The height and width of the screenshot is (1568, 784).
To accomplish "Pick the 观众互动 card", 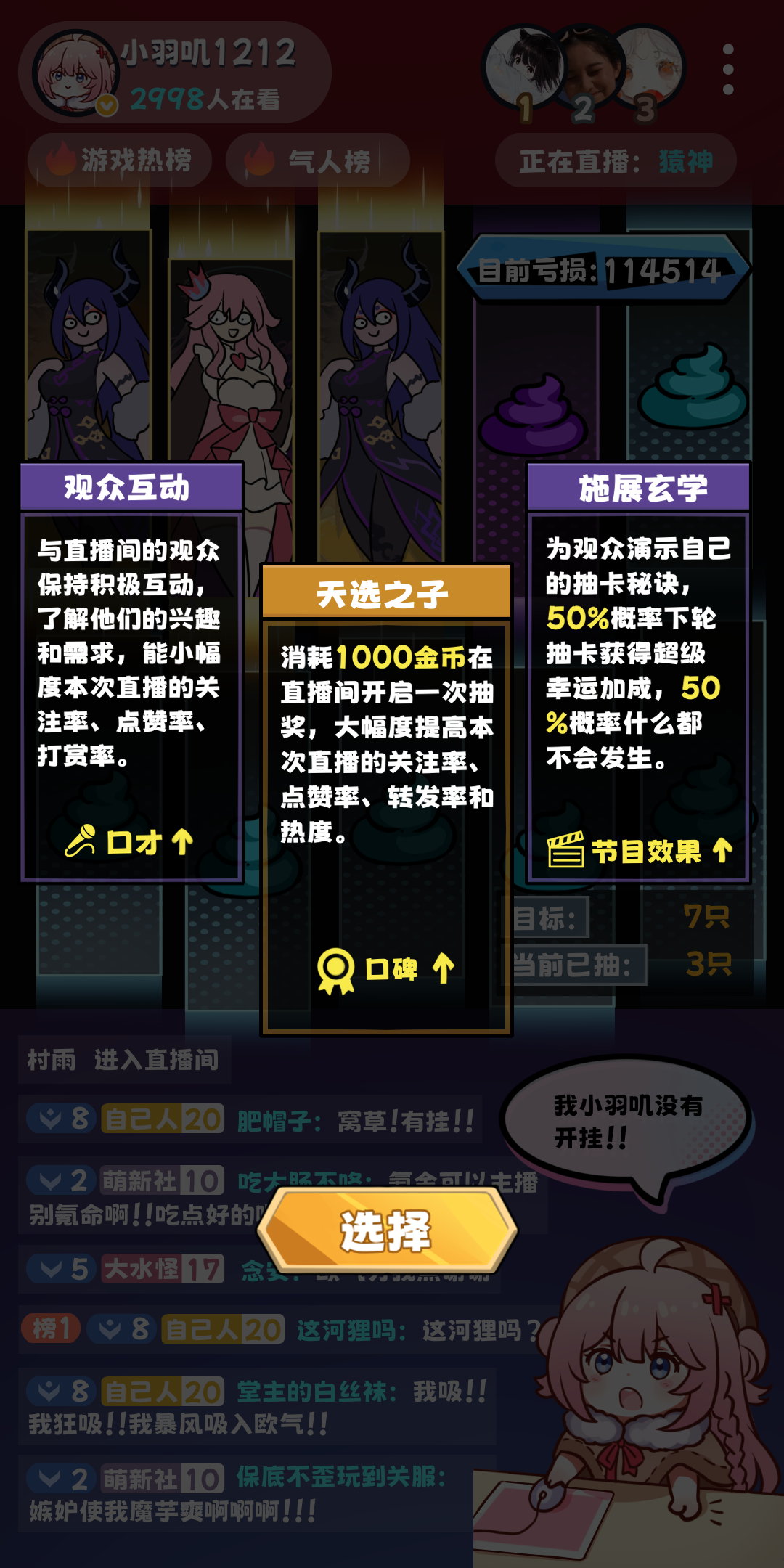I will (131, 671).
